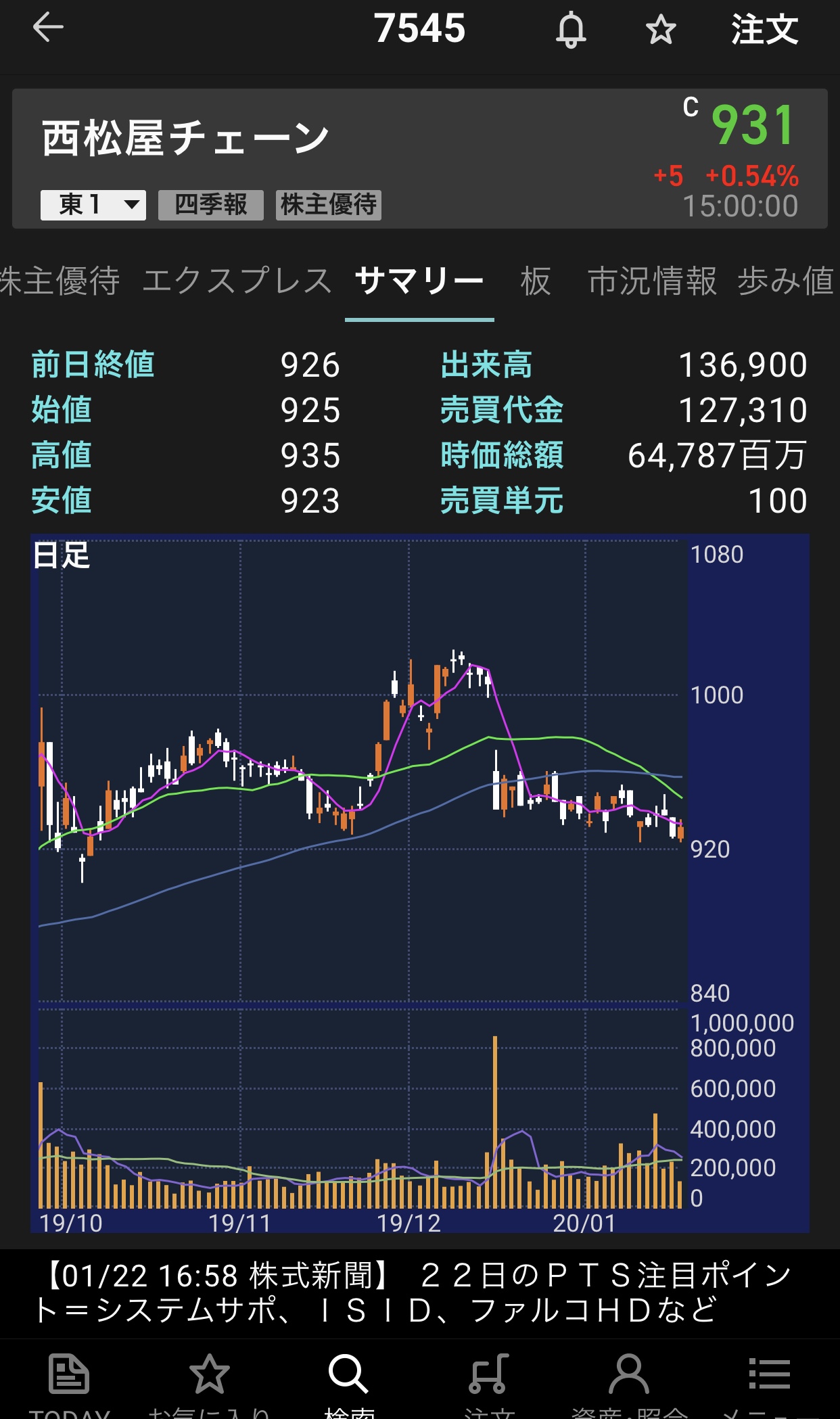Select the サマリー tab
The image size is (840, 1419).
tap(419, 281)
